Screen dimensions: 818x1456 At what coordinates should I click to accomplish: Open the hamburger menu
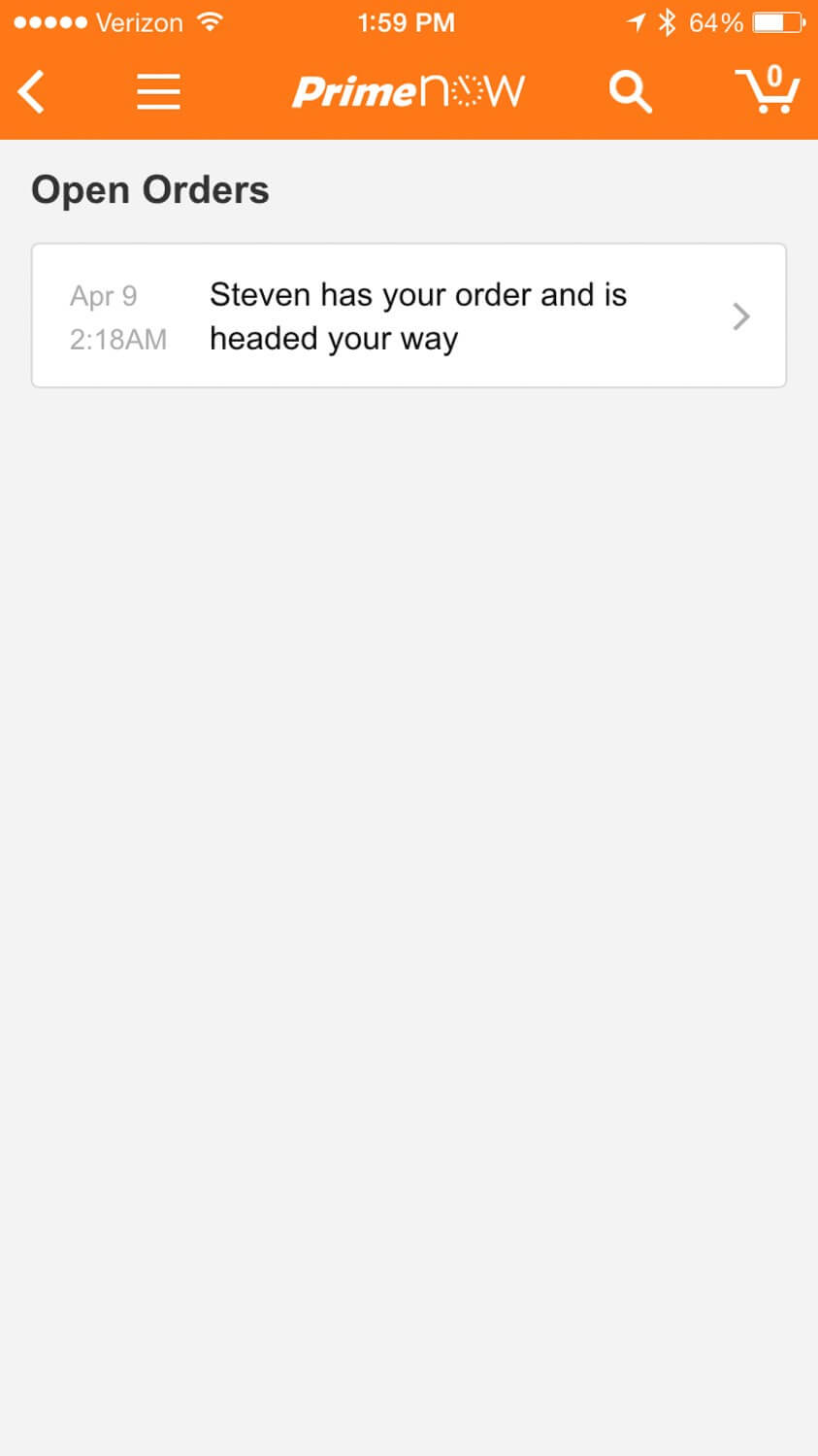(158, 92)
